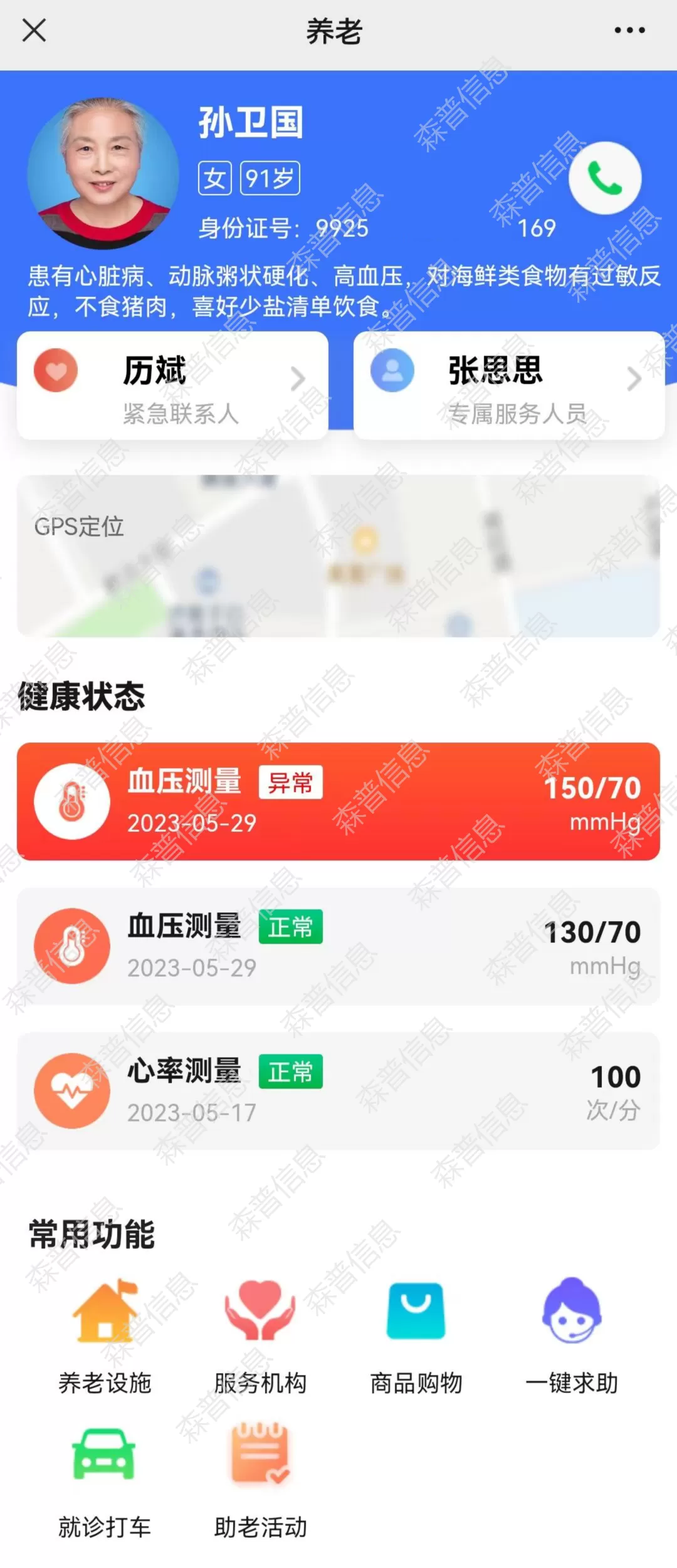Open 助老活动
The height and width of the screenshot is (1568, 677).
[x=260, y=1480]
